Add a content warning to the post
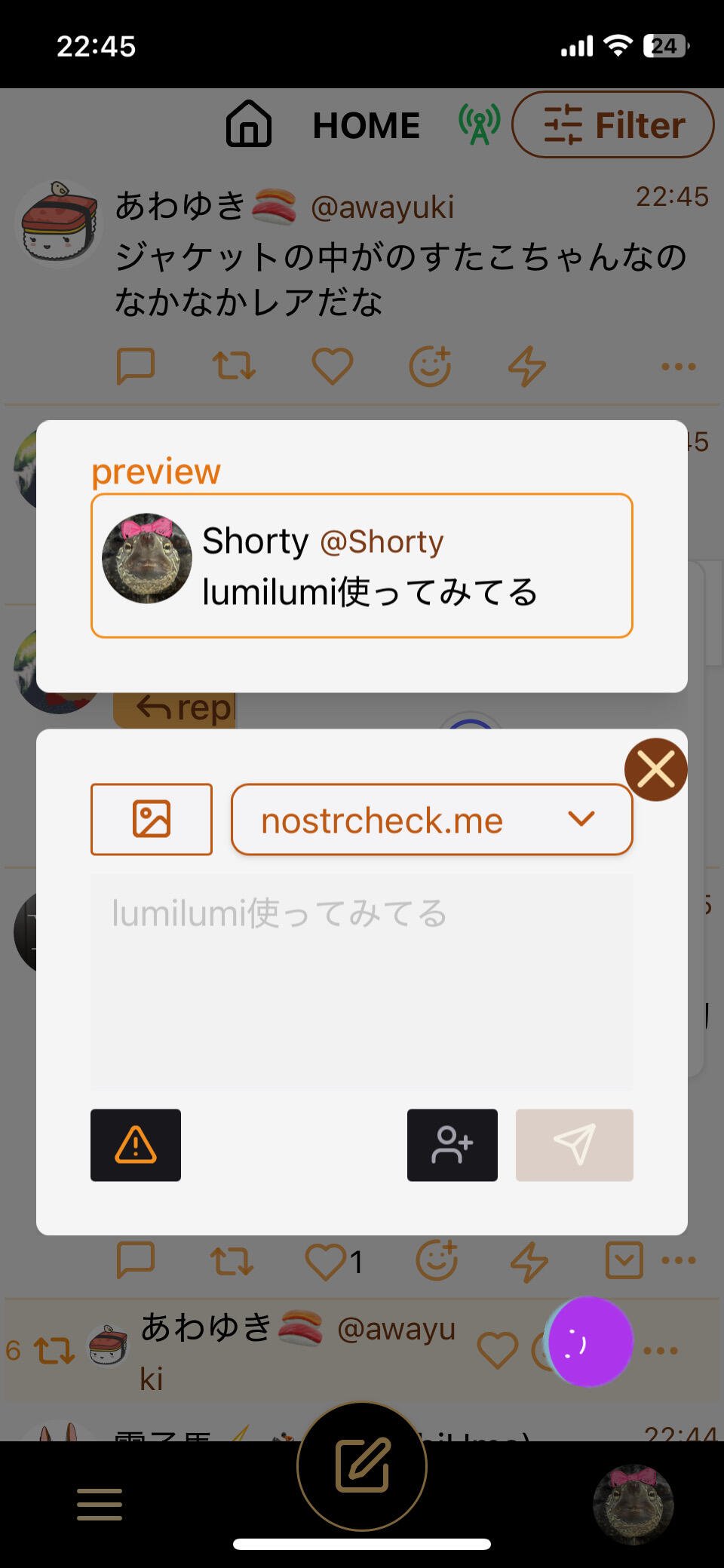Viewport: 724px width, 1568px height. coord(136,1144)
